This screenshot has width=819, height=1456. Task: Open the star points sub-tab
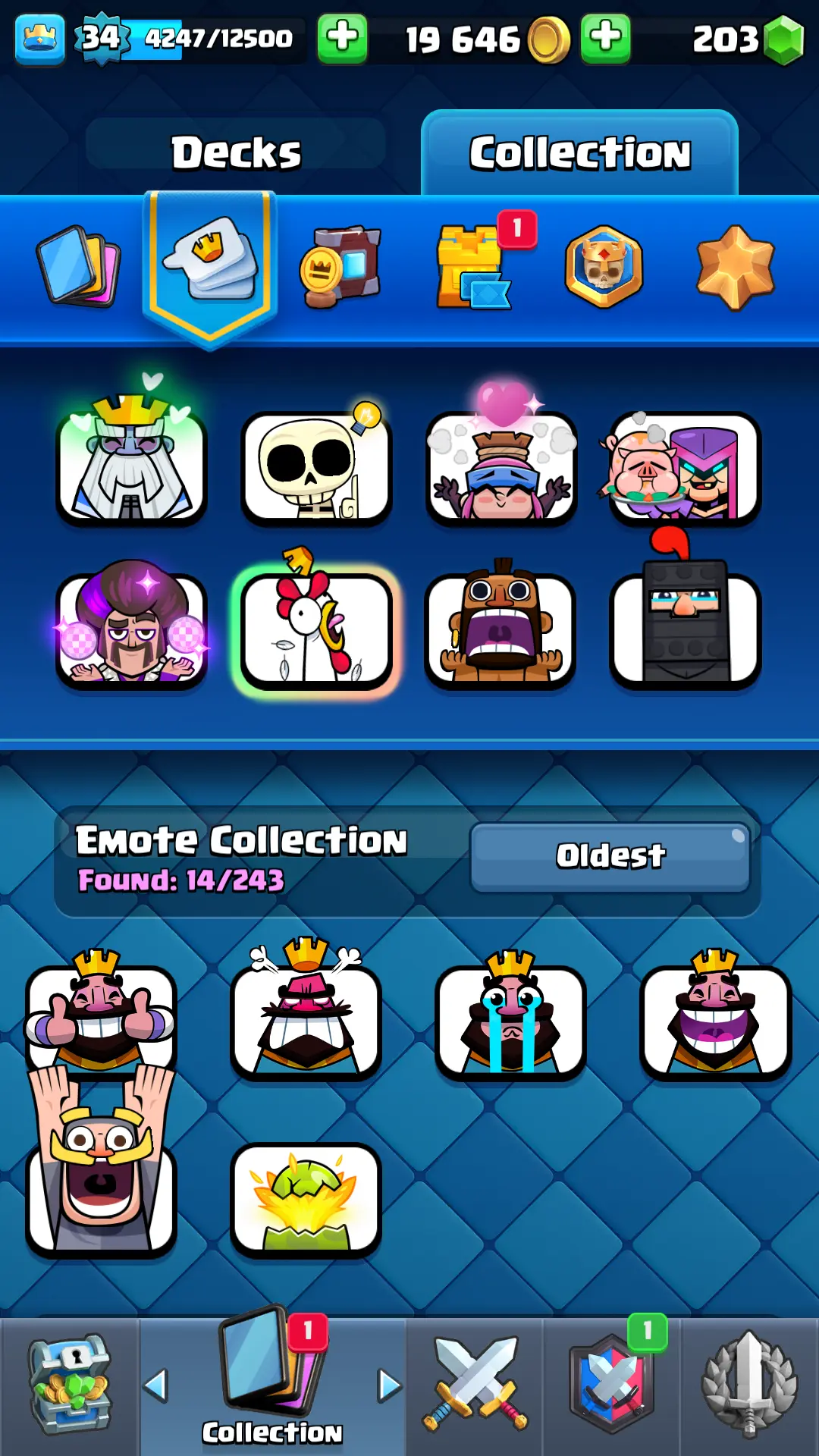[x=735, y=267]
